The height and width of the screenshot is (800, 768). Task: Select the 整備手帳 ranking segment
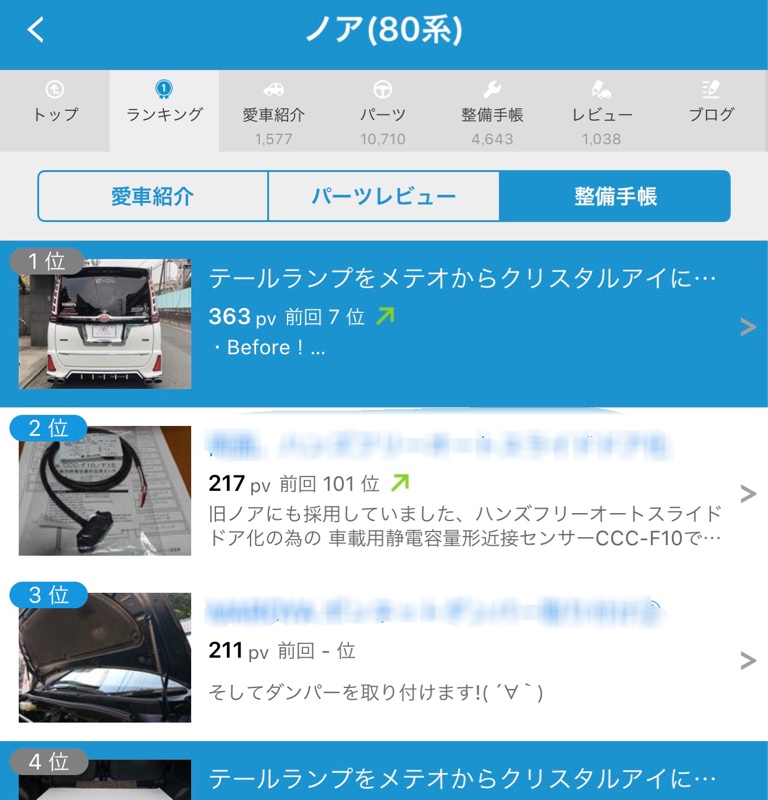614,196
